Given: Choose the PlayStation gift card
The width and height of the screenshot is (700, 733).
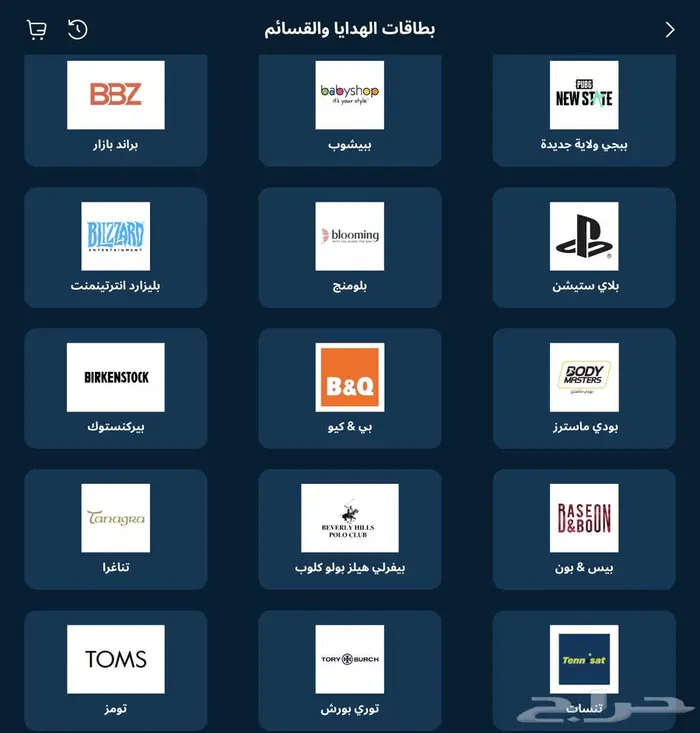Looking at the screenshot, I should (584, 247).
